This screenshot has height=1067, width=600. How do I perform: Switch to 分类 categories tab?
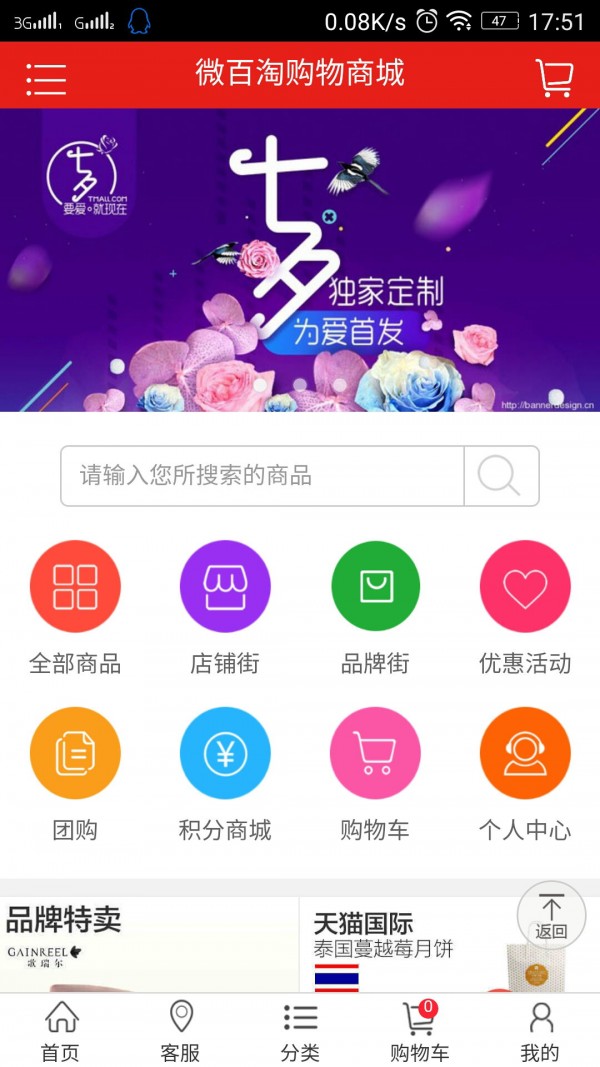pyautogui.click(x=300, y=1031)
